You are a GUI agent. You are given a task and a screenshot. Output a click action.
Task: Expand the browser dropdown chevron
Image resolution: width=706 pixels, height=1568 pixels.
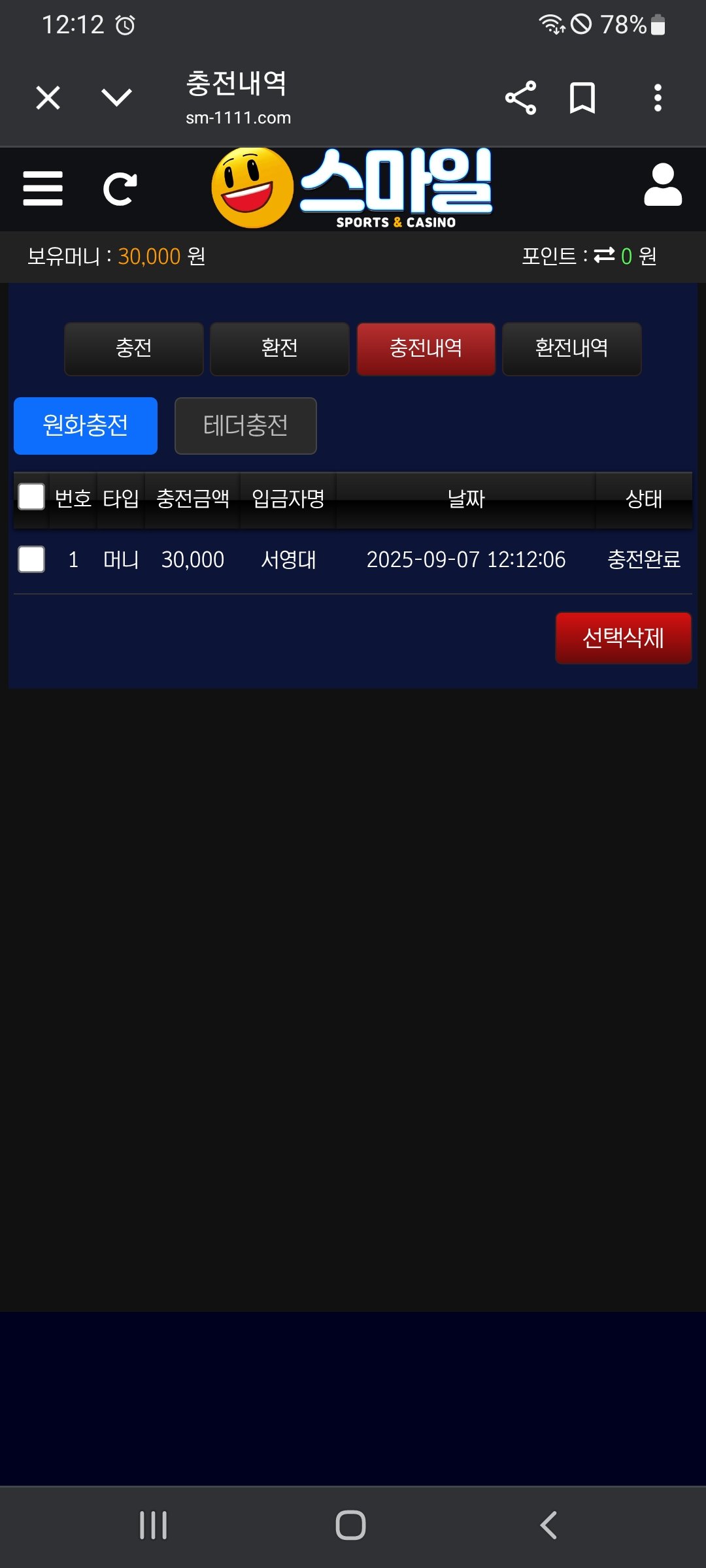[x=117, y=98]
